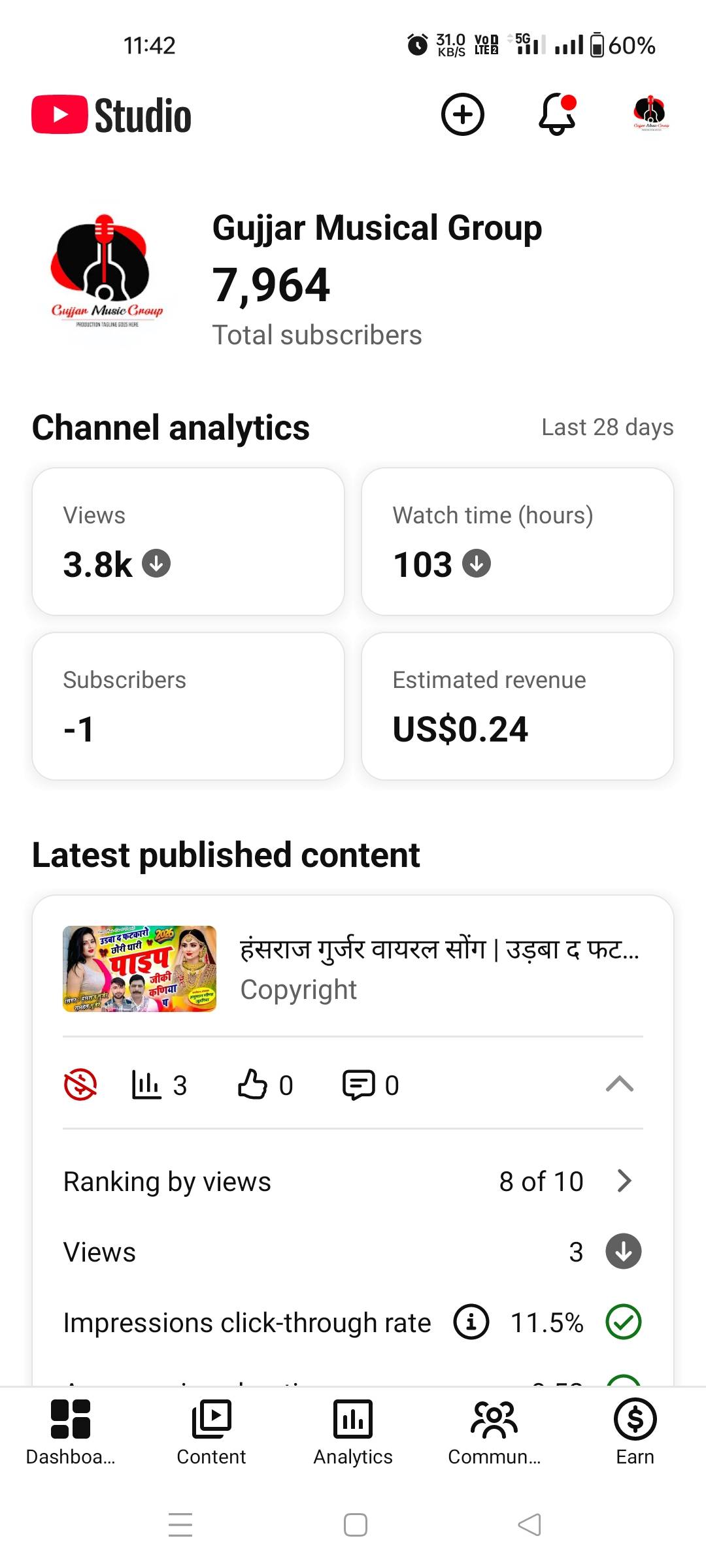Open the Estimated revenue card
The image size is (706, 1568).
517,706
